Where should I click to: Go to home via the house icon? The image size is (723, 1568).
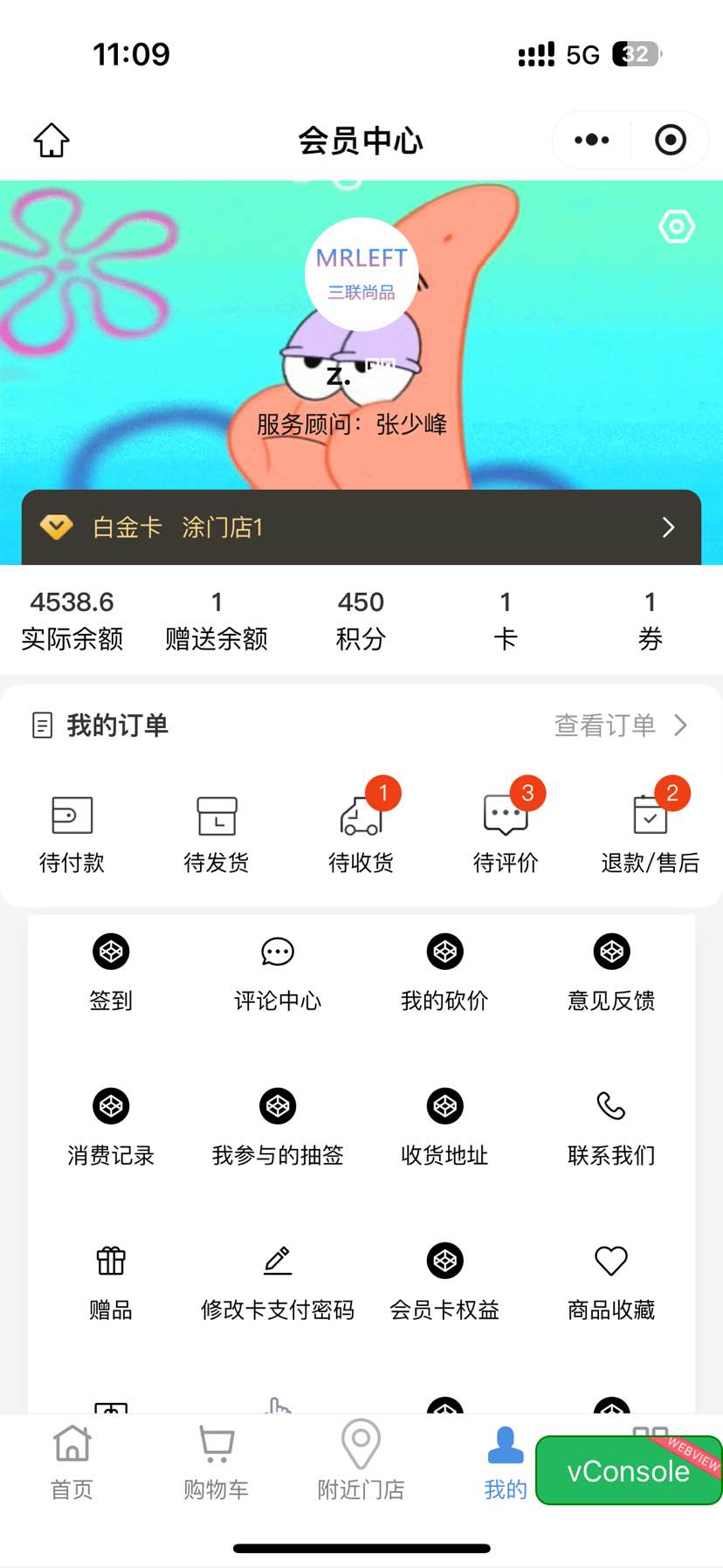click(x=52, y=140)
